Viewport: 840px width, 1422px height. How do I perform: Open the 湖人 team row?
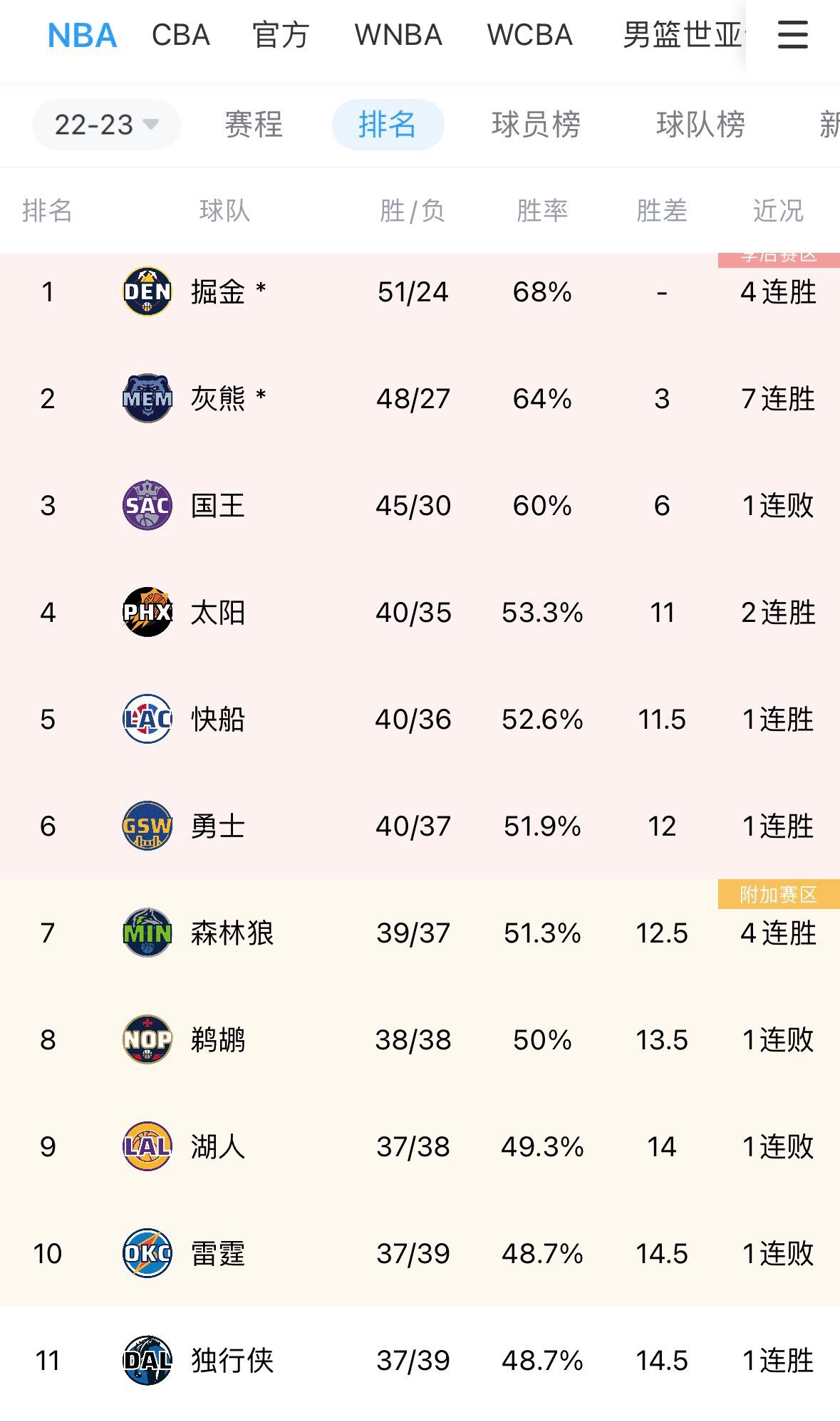click(x=420, y=1146)
